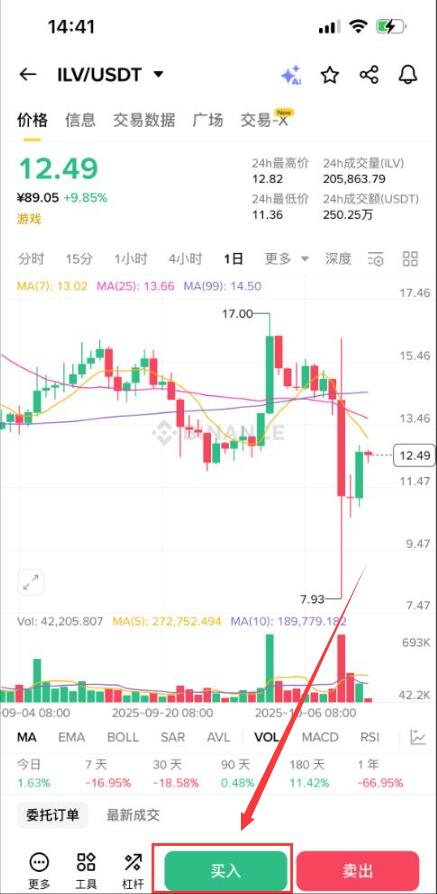Share this trading pair
This screenshot has height=894, width=437.
pos(369,75)
